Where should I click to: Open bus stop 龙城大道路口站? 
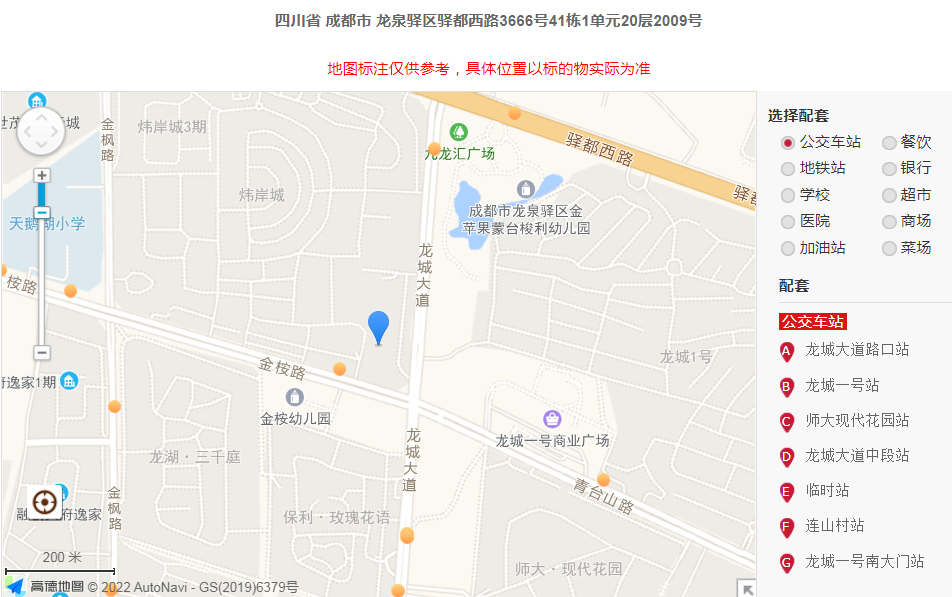pyautogui.click(x=857, y=350)
